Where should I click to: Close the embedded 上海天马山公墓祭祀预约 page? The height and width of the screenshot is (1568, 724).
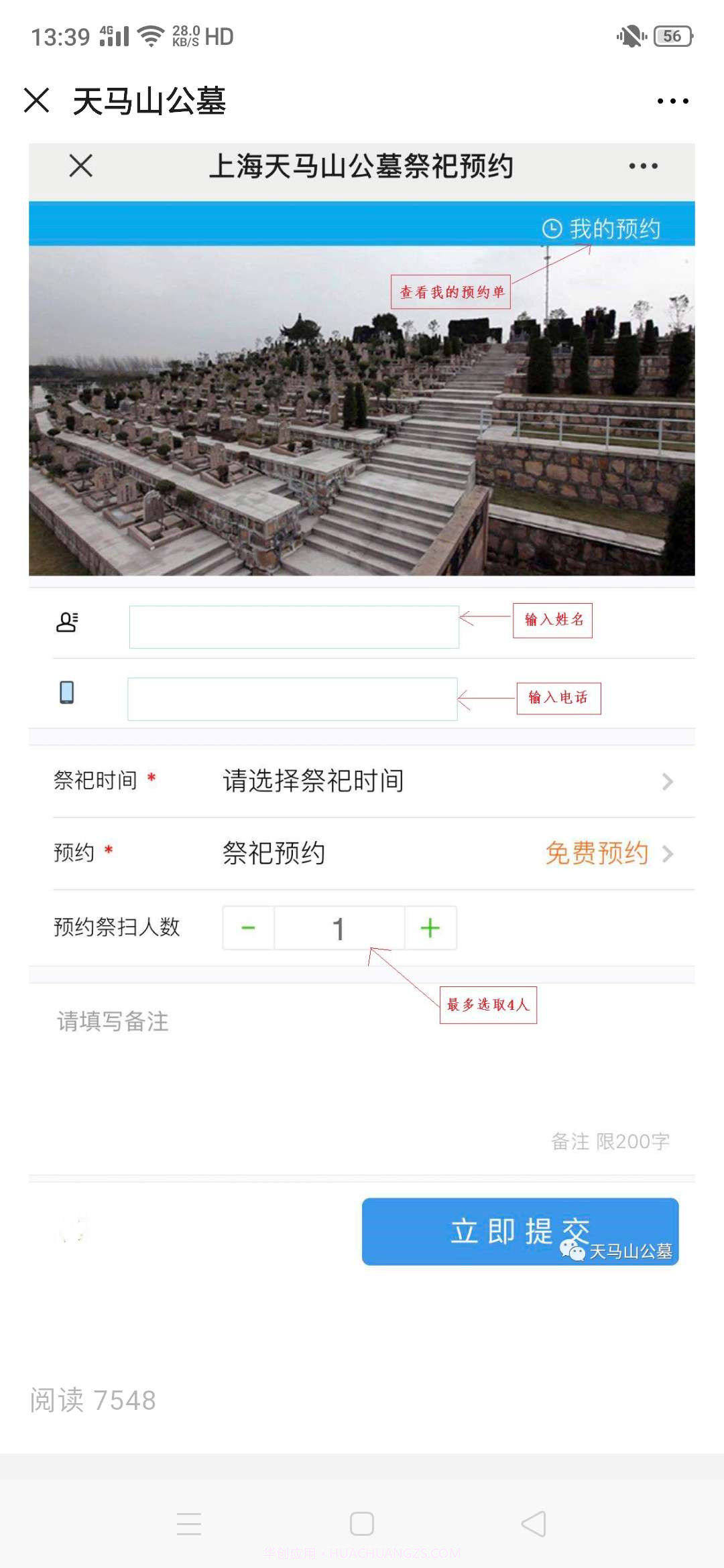(80, 167)
